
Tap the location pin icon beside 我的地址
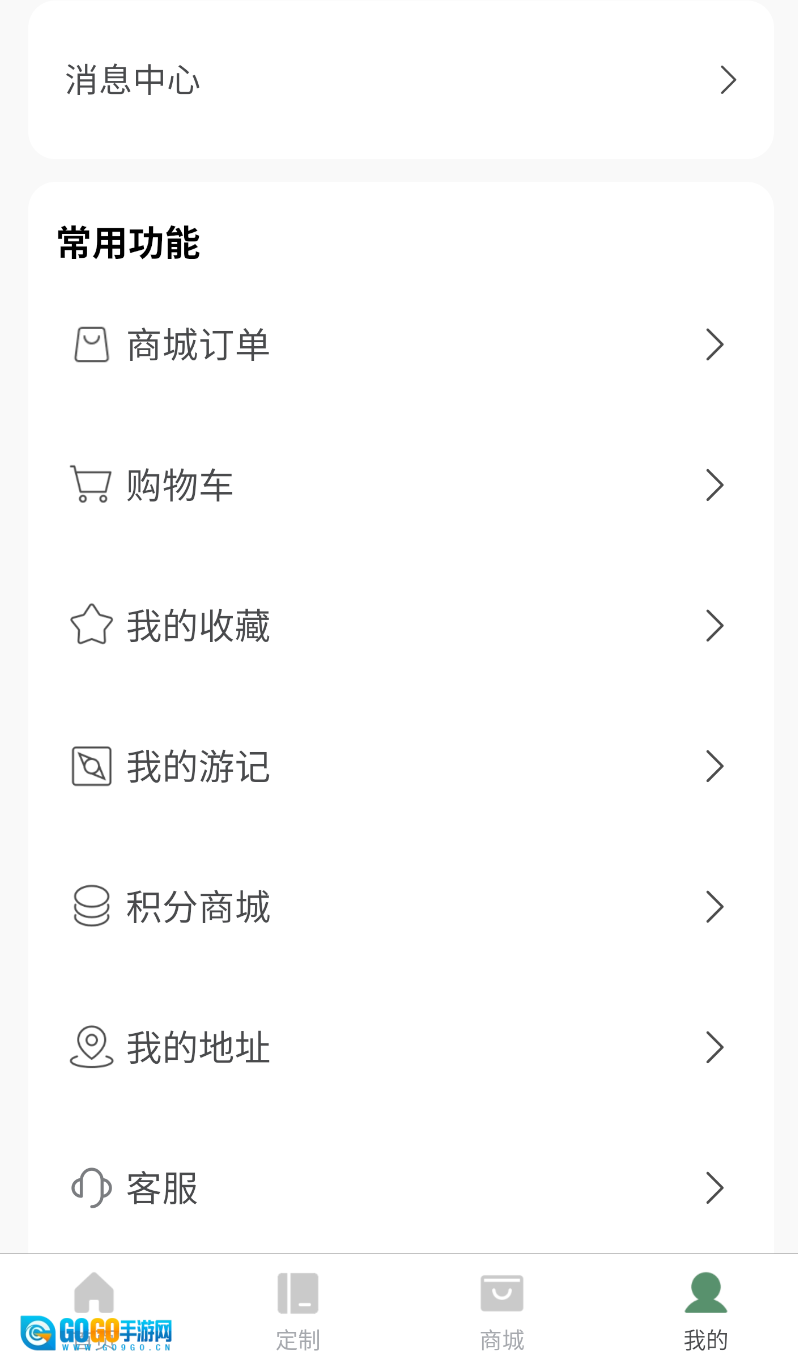[91, 1047]
